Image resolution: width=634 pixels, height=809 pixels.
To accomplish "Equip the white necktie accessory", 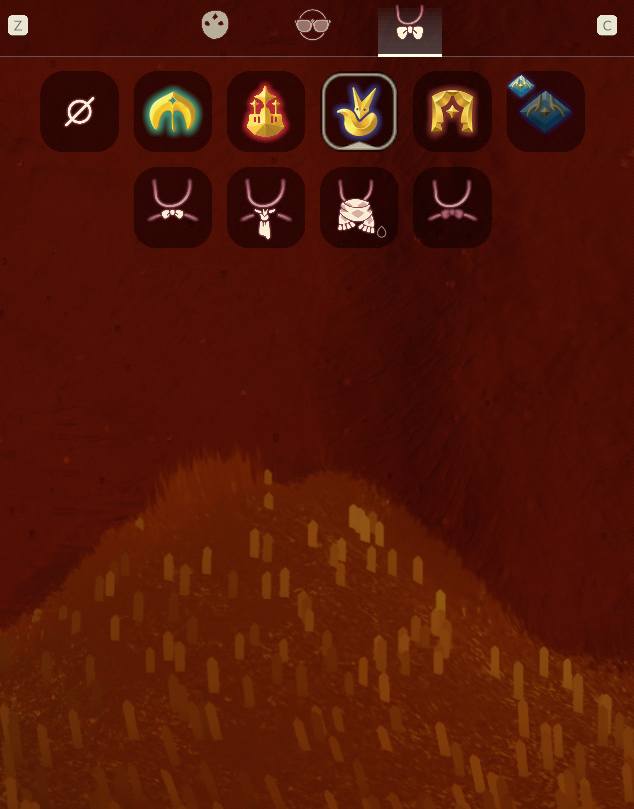I will [x=266, y=207].
